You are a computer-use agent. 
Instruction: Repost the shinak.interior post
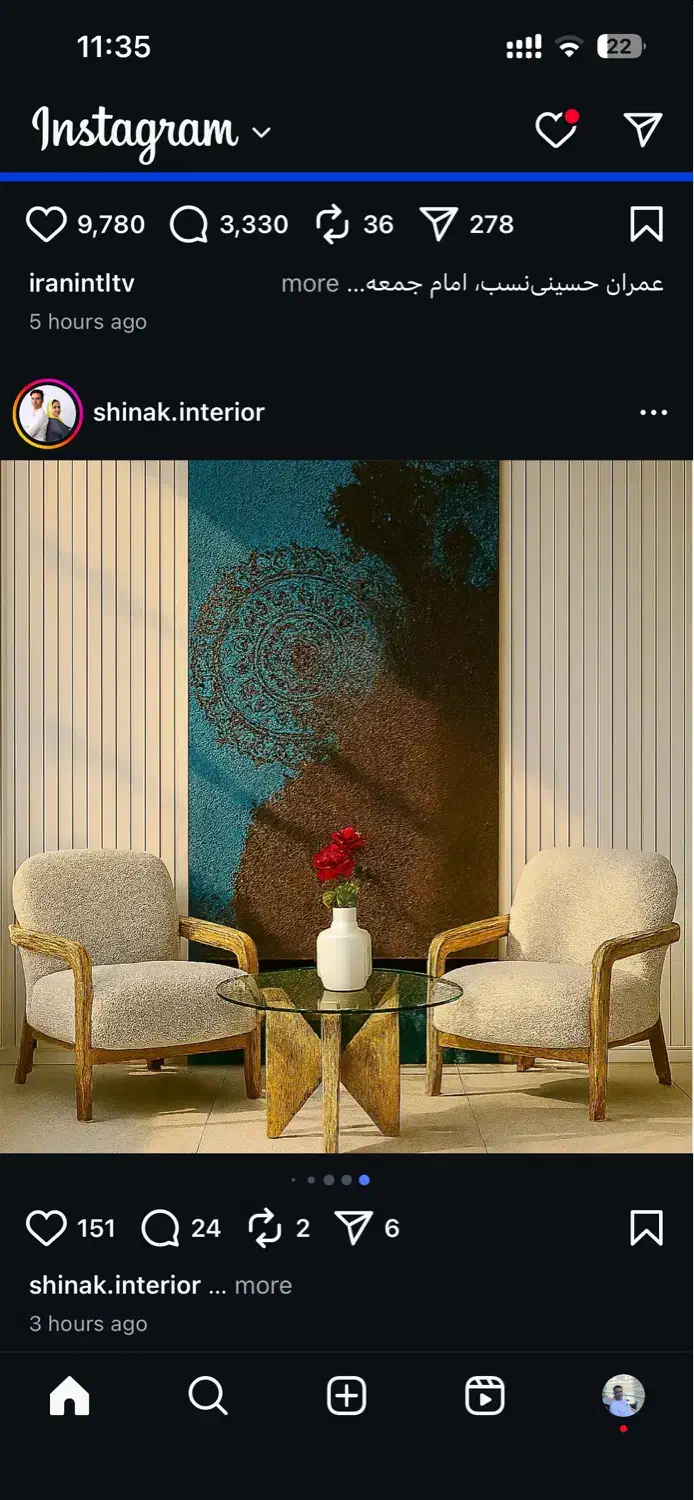point(265,1228)
